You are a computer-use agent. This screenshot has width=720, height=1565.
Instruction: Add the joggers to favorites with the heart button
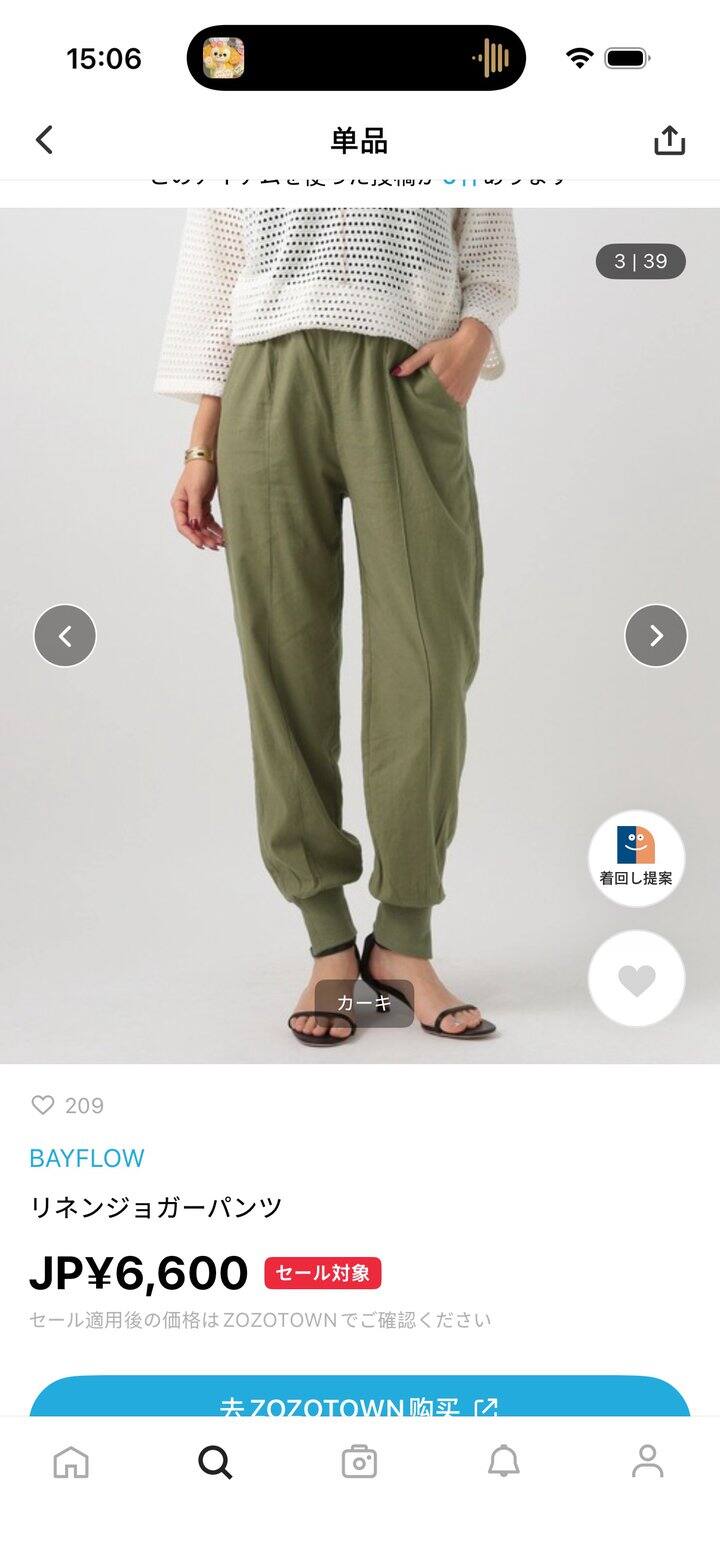tap(636, 980)
